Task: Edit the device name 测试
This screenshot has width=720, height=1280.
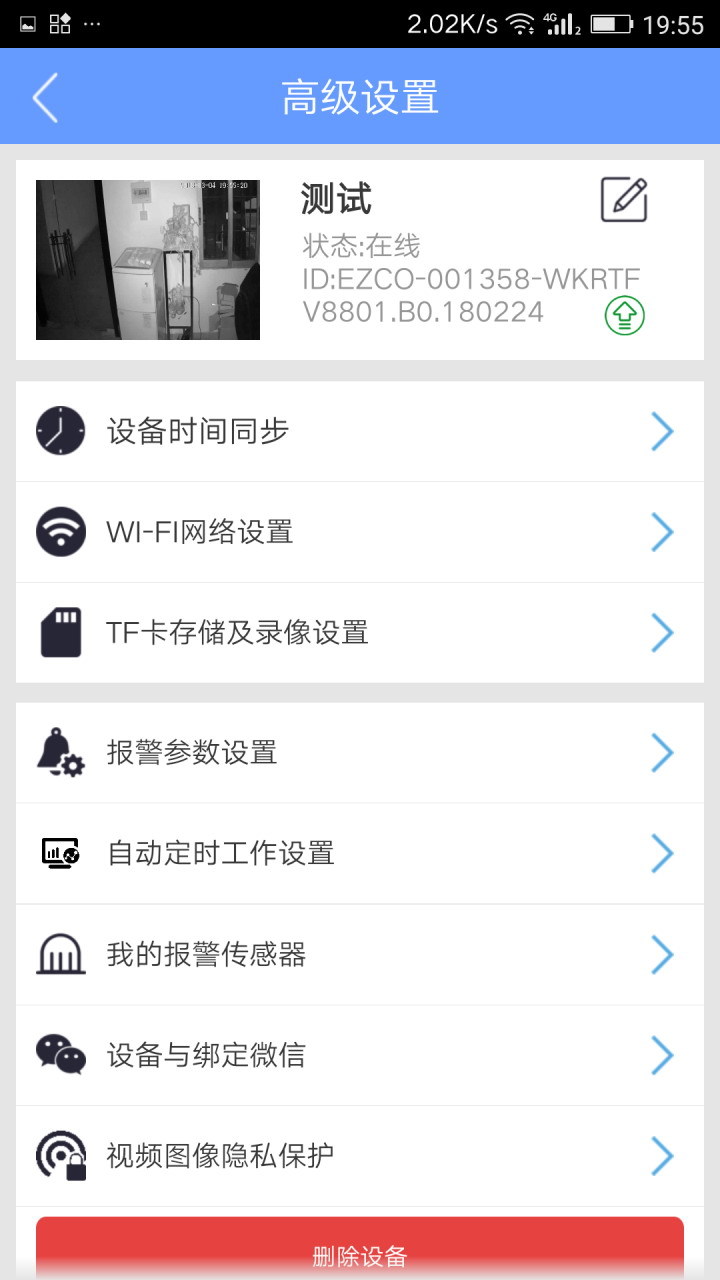Action: [x=624, y=200]
